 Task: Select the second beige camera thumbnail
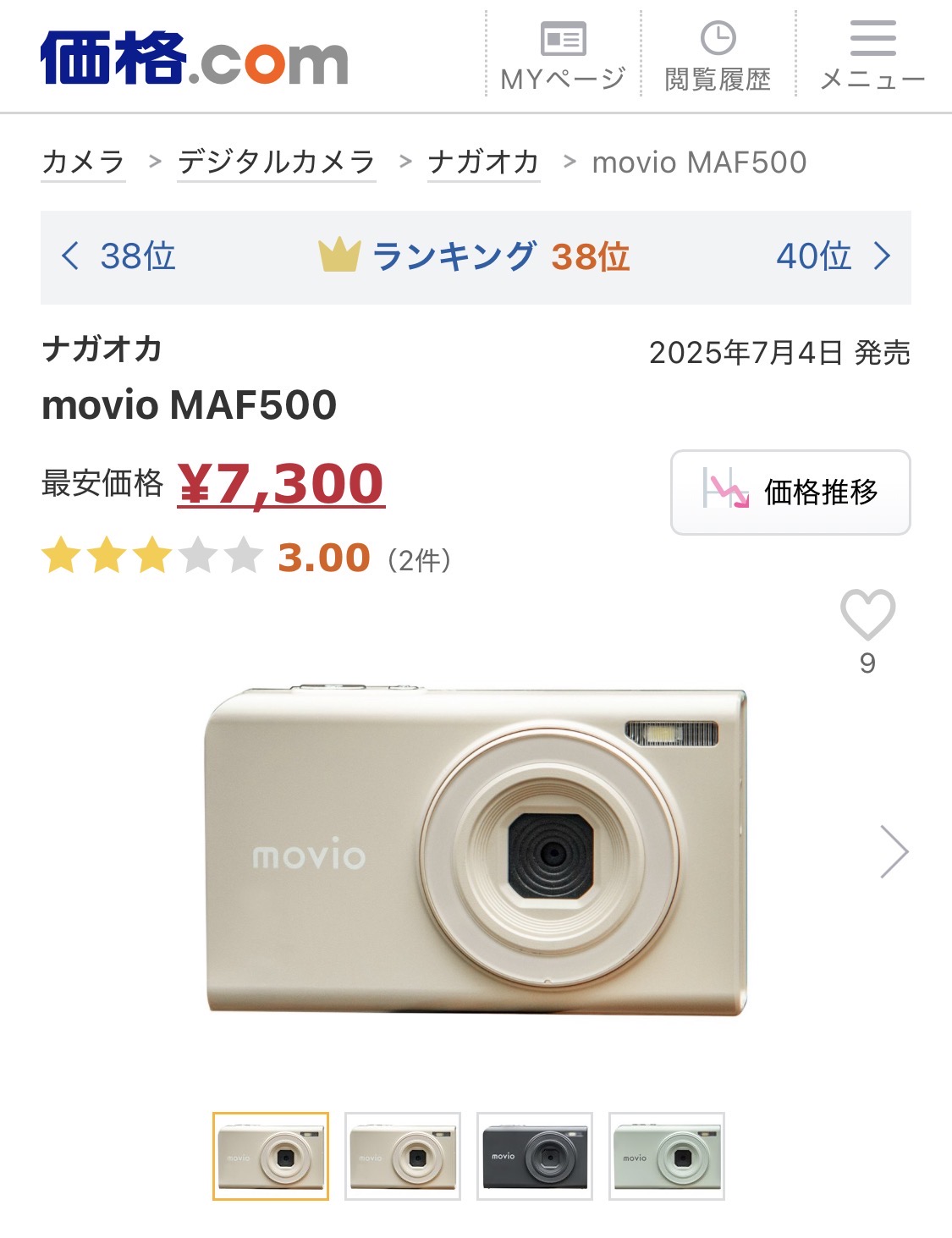point(403,1156)
